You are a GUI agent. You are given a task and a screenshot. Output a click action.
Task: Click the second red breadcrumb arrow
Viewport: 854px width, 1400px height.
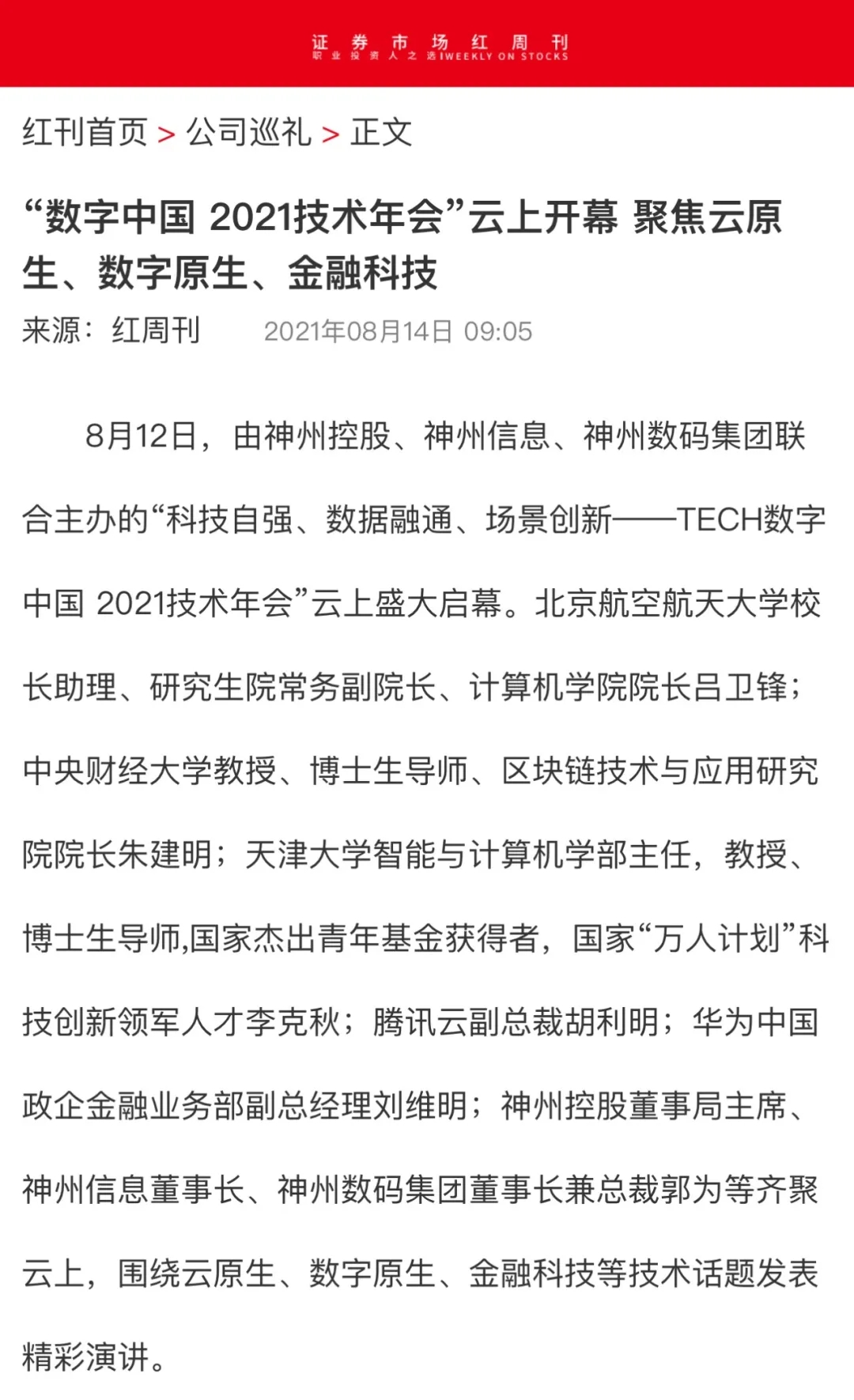coord(333,134)
